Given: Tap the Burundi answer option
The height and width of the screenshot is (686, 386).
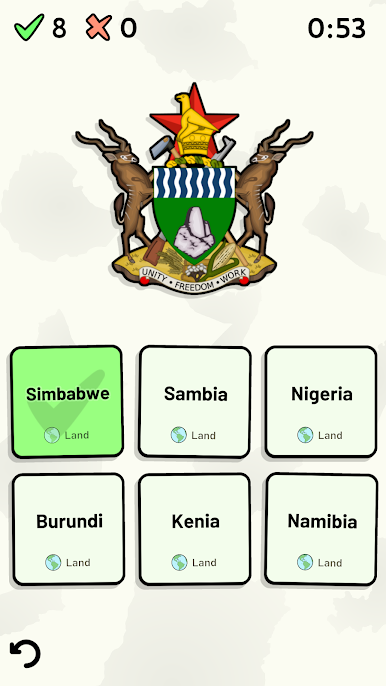Looking at the screenshot, I should point(68,529).
